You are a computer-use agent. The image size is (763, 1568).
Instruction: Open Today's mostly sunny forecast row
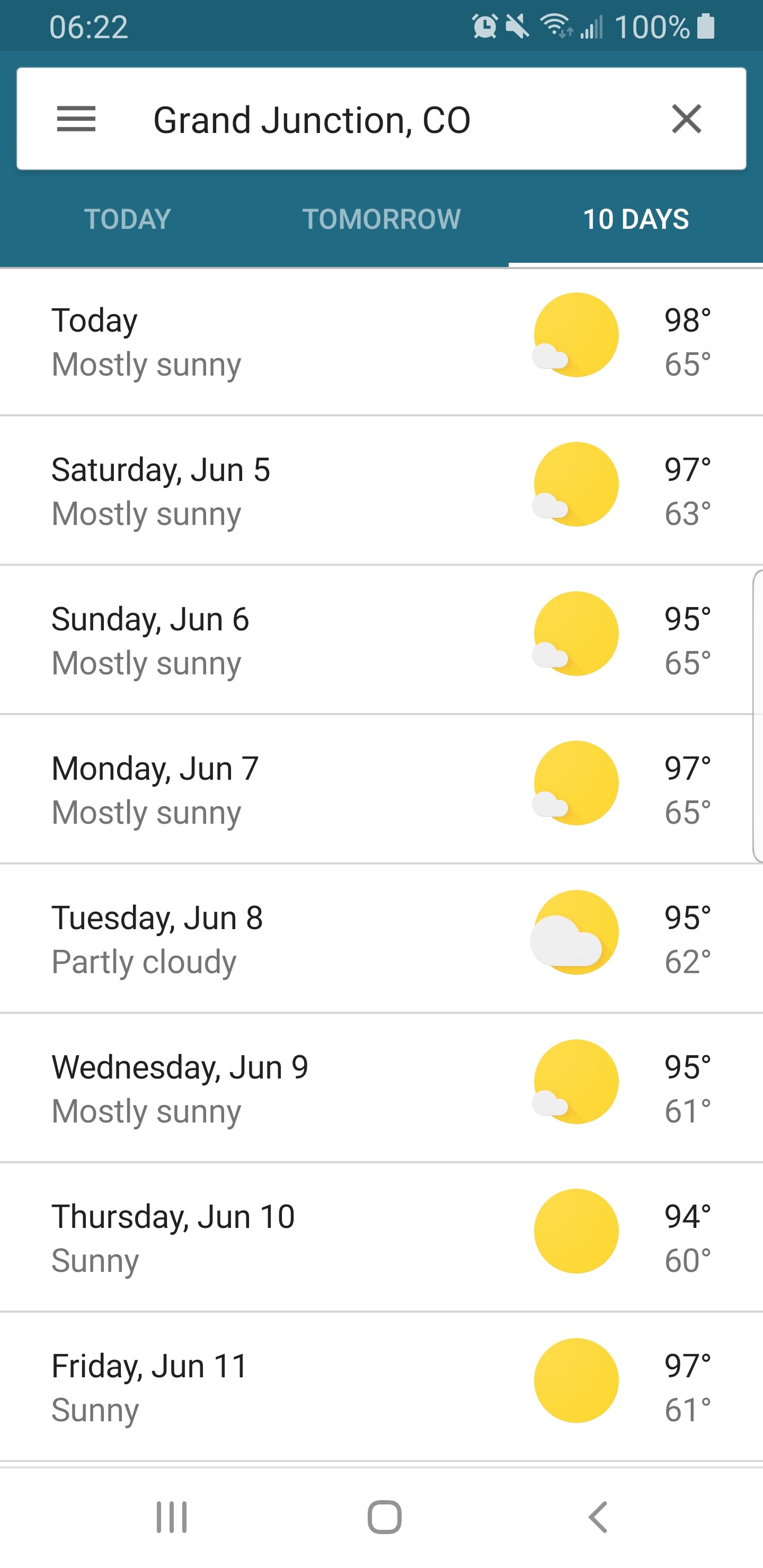[381, 342]
